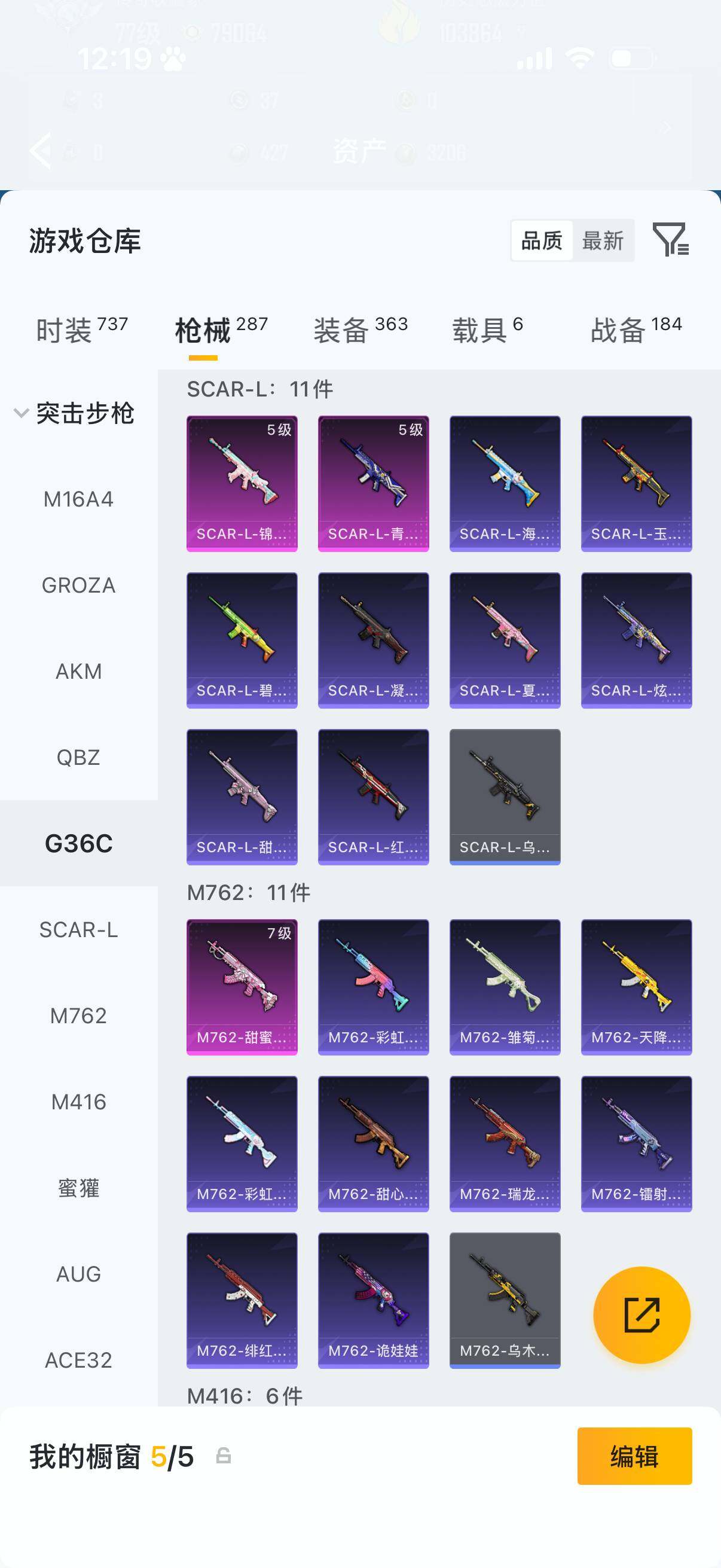Tap the 编辑 button
721x1568 pixels.
[634, 1456]
